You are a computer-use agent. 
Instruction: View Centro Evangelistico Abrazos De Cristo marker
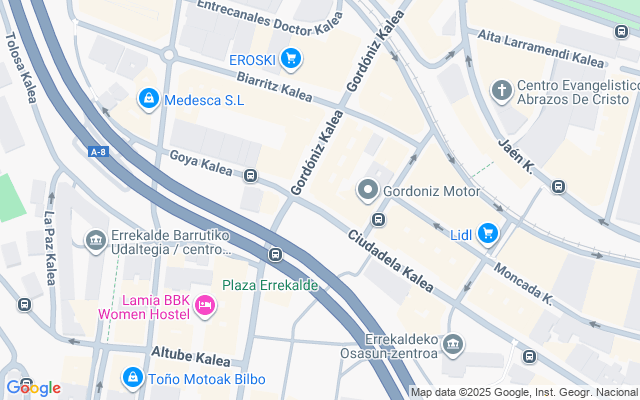pos(501,92)
